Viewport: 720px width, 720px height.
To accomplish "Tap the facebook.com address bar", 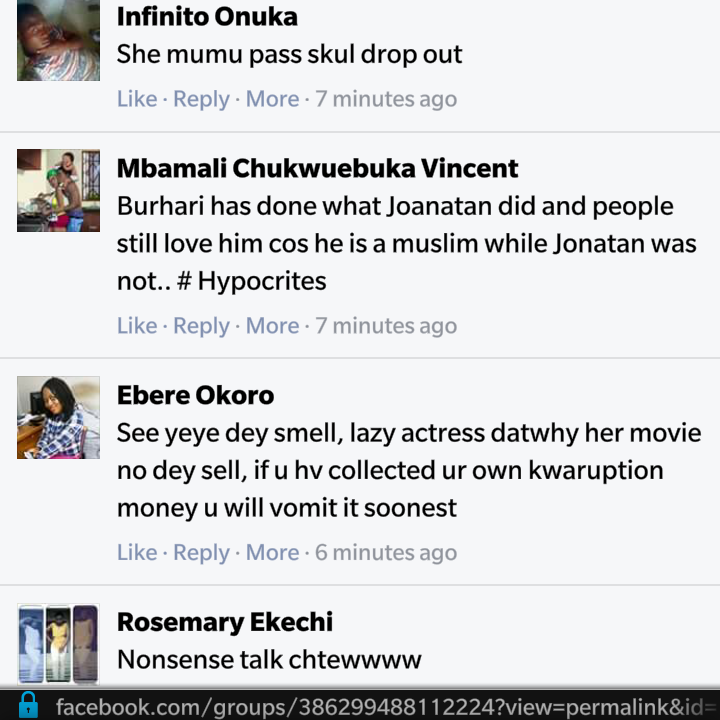I will 380,706.
